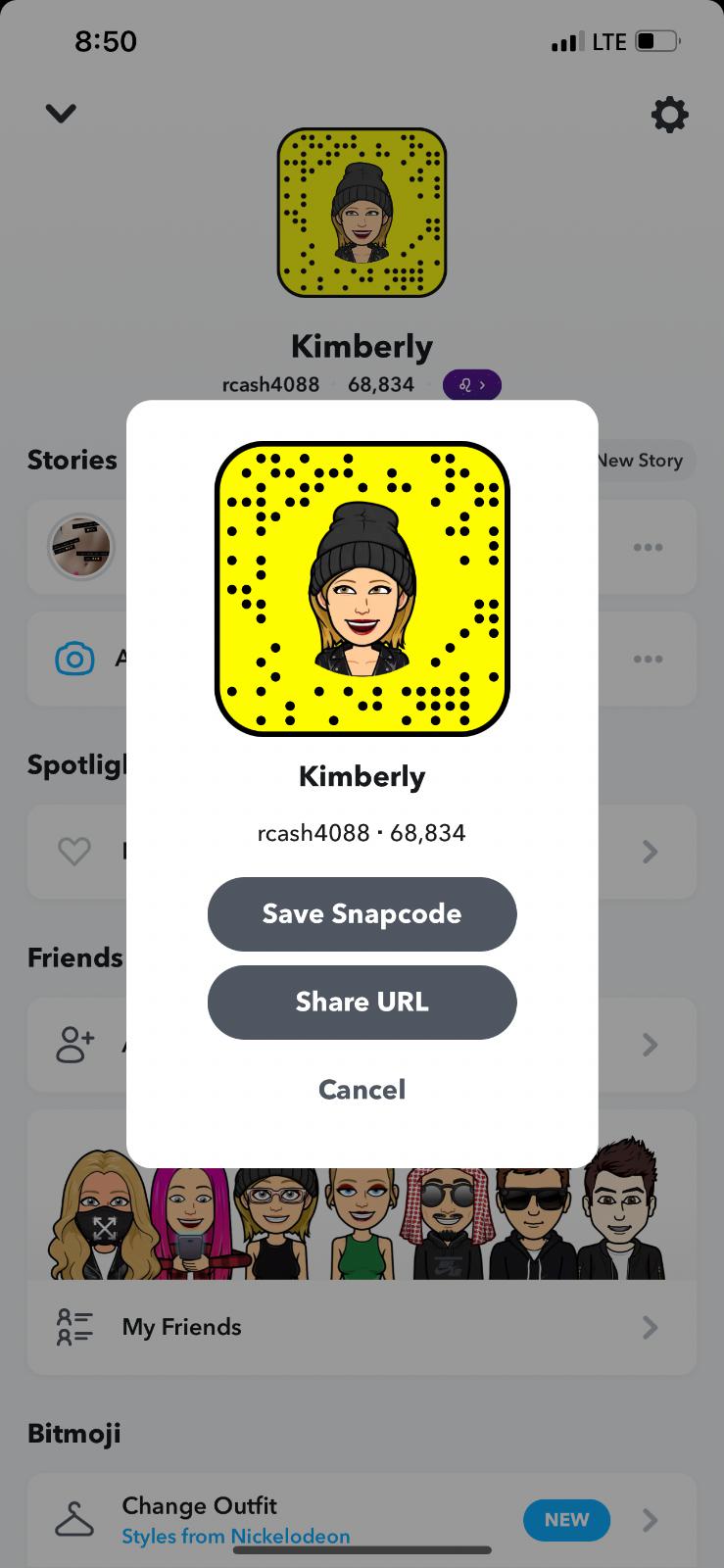Save the Snapcode to device
Image resolution: width=724 pixels, height=1568 pixels.
(362, 913)
